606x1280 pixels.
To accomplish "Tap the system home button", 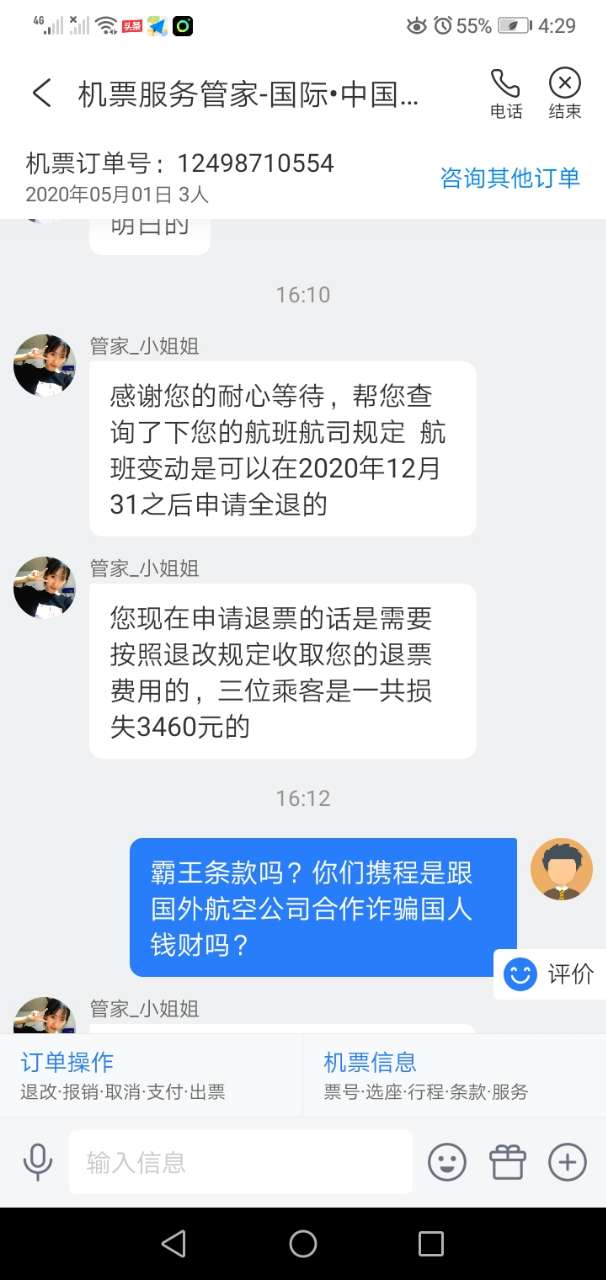I will point(303,1243).
